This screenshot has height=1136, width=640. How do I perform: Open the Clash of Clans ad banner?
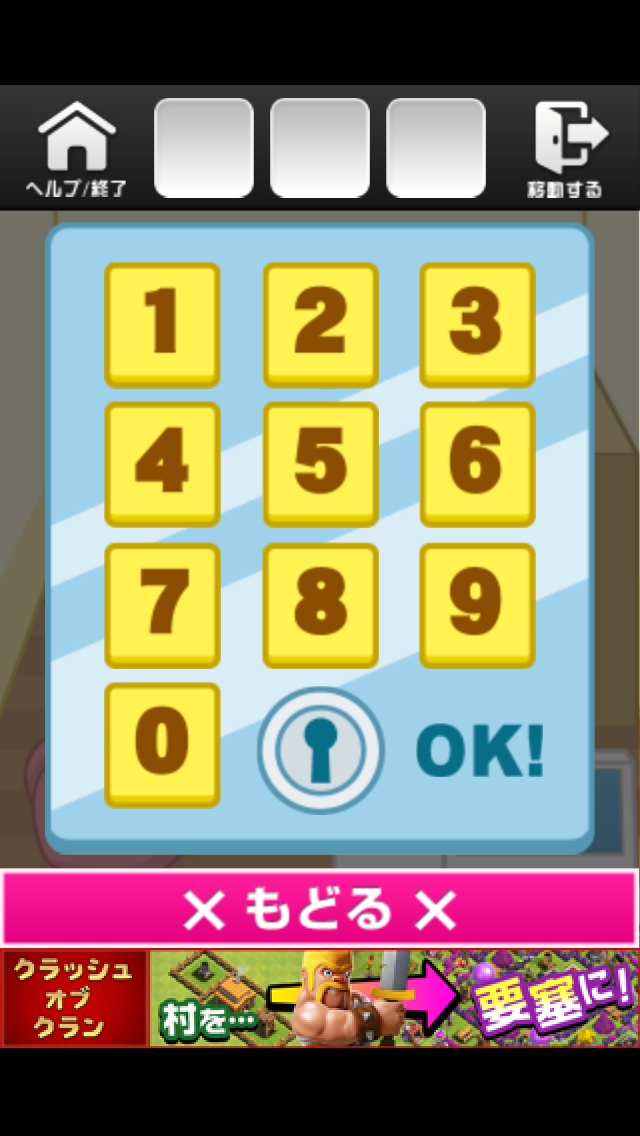[x=320, y=998]
